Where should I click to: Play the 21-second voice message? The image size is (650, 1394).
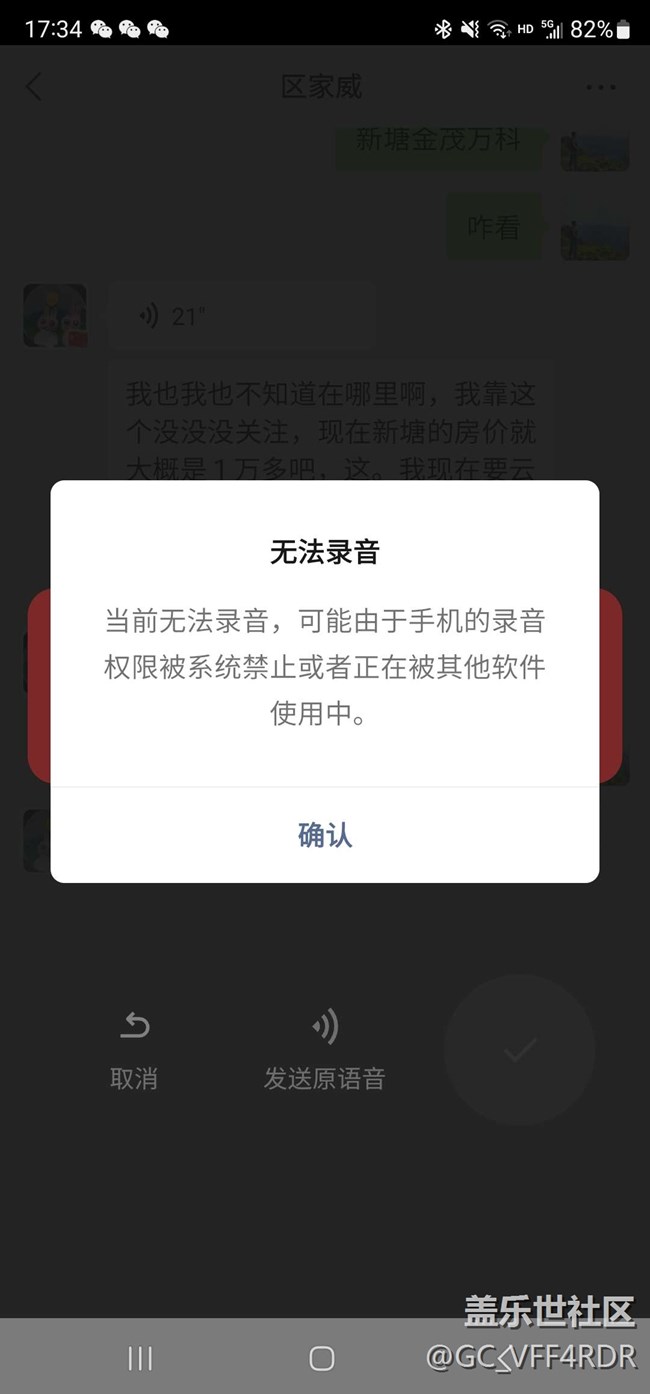pyautogui.click(x=240, y=316)
